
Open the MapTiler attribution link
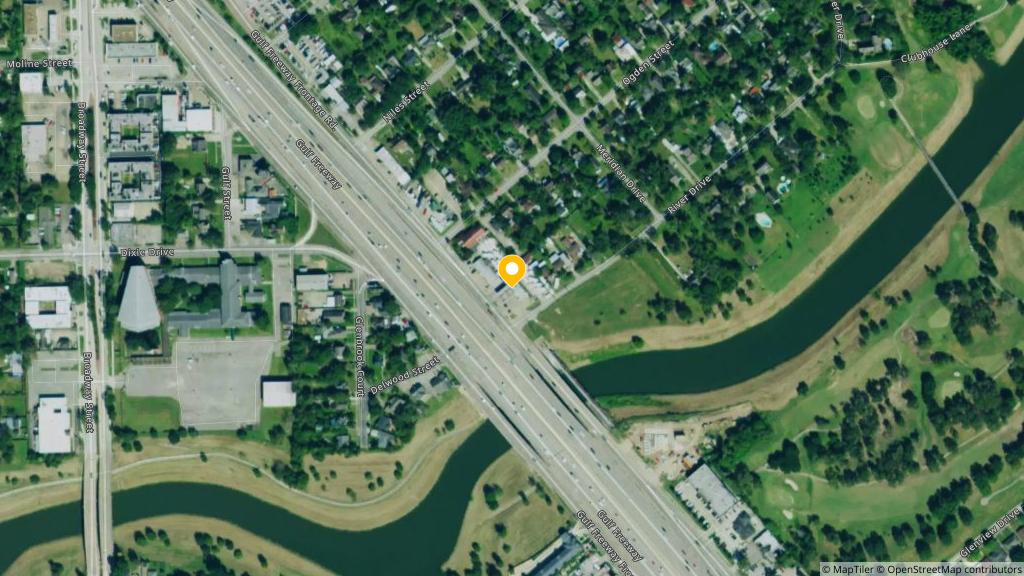tap(849, 569)
